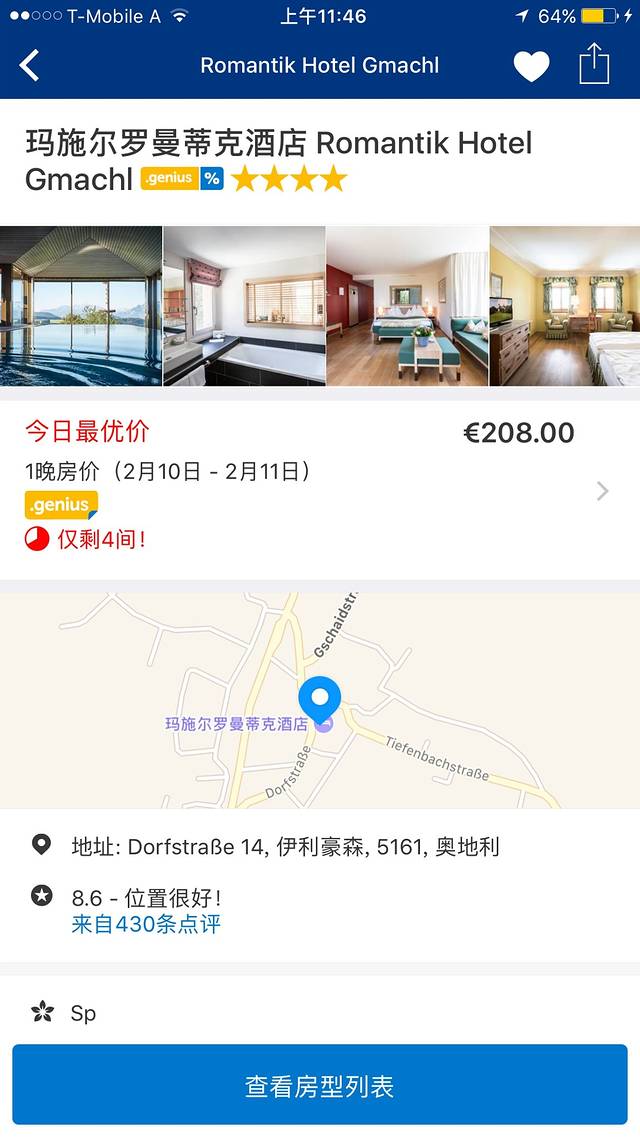Go back from the hotel page
The image size is (640, 1137).
coord(30,66)
